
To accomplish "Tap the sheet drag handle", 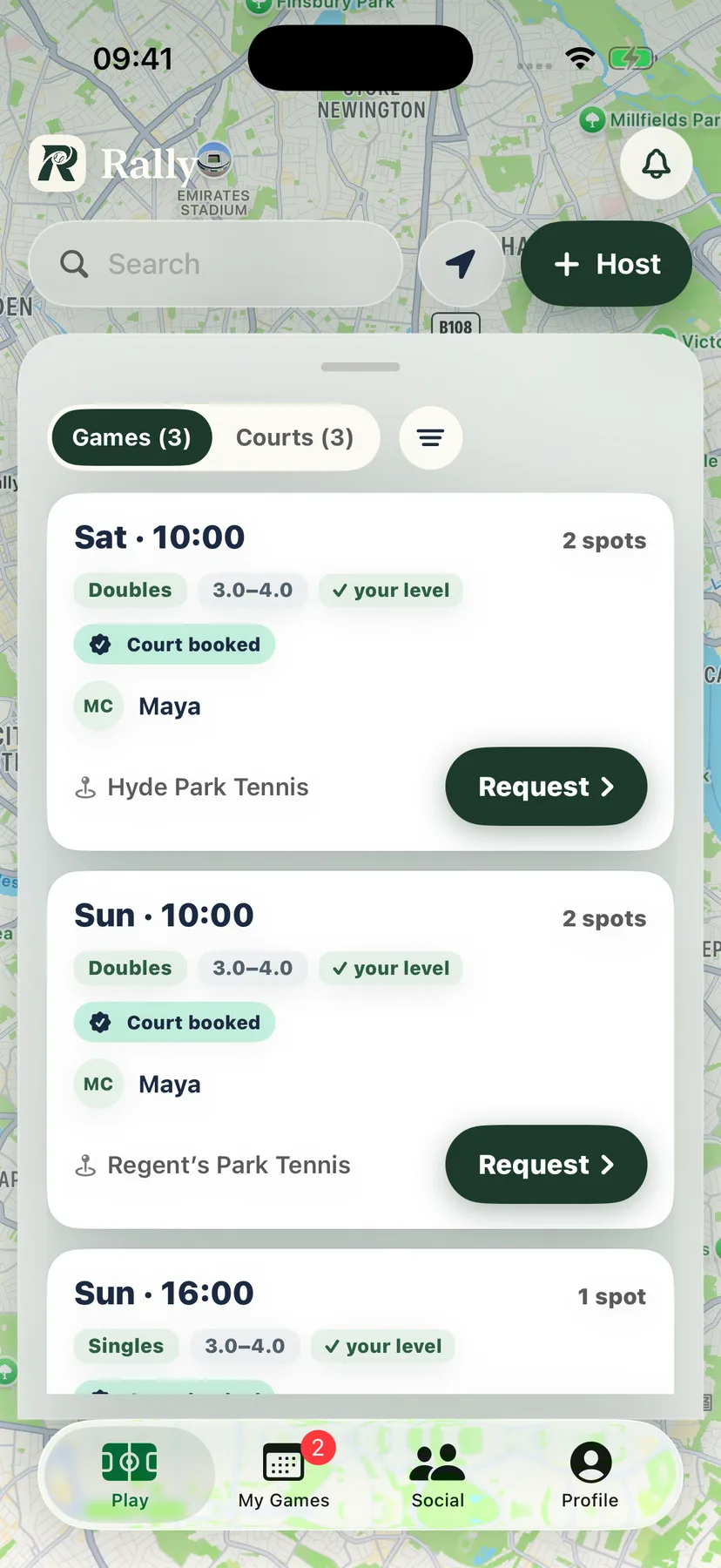I will [x=360, y=367].
